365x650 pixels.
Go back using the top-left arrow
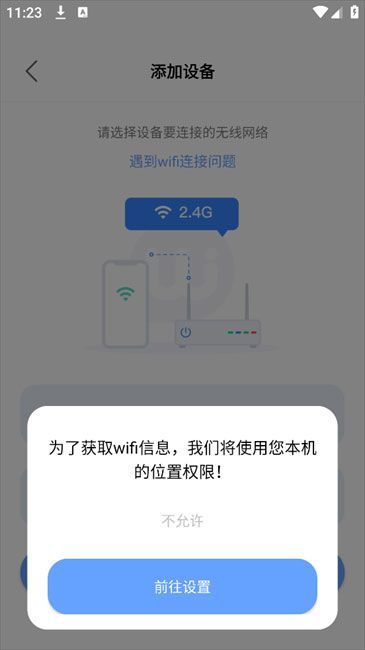(32, 71)
